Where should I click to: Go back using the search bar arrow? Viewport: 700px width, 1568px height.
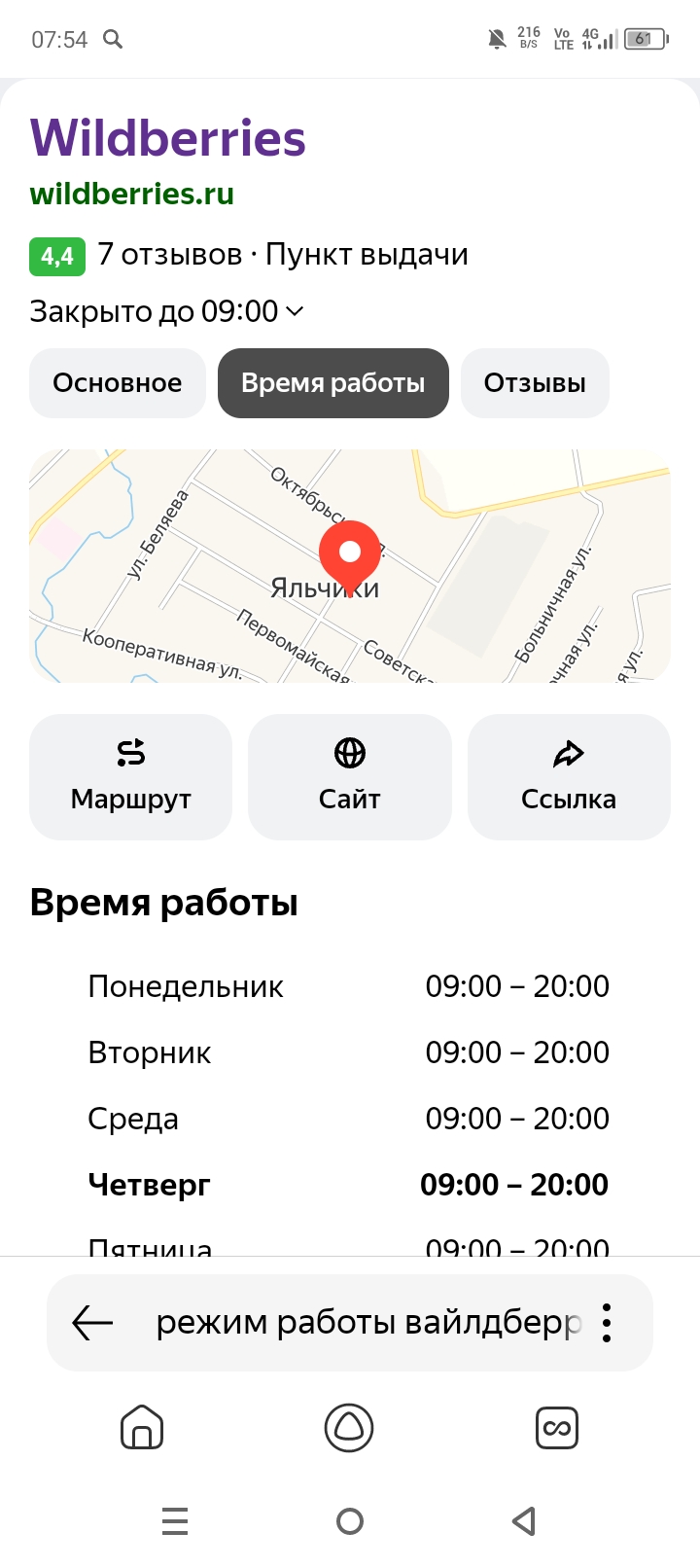click(92, 1323)
